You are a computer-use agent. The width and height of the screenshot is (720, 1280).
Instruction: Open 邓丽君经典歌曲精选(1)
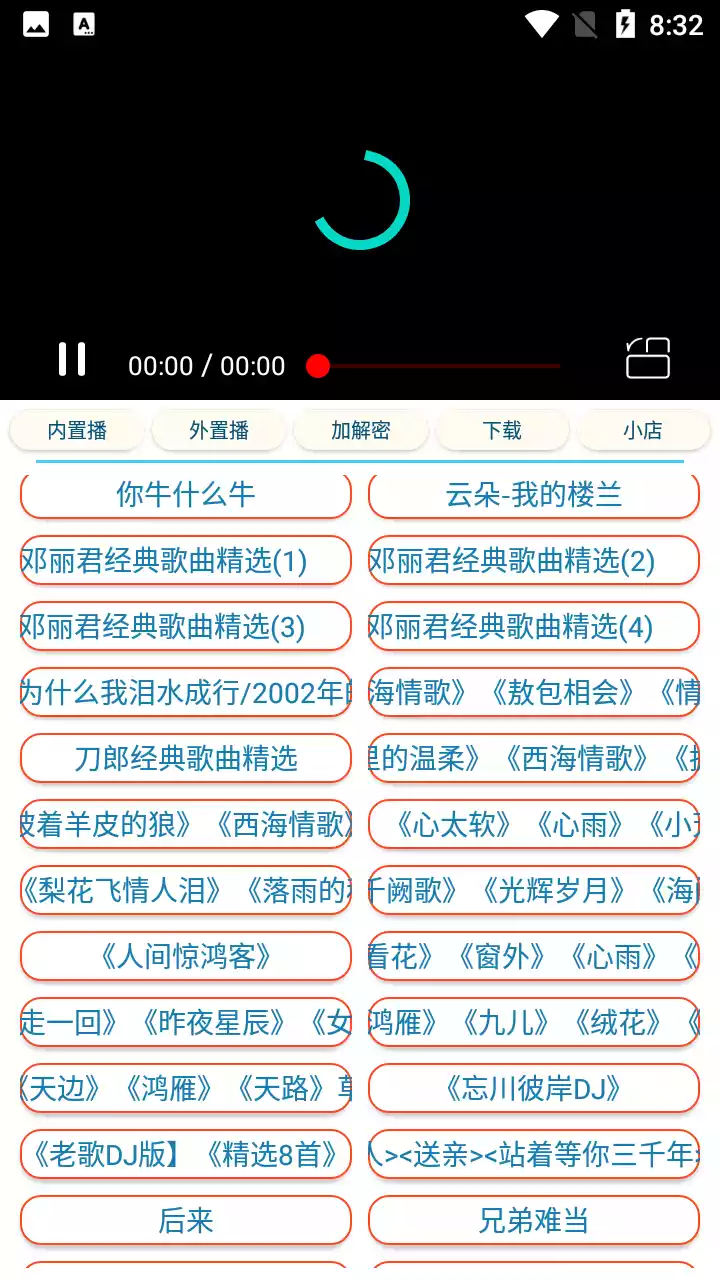pos(186,560)
